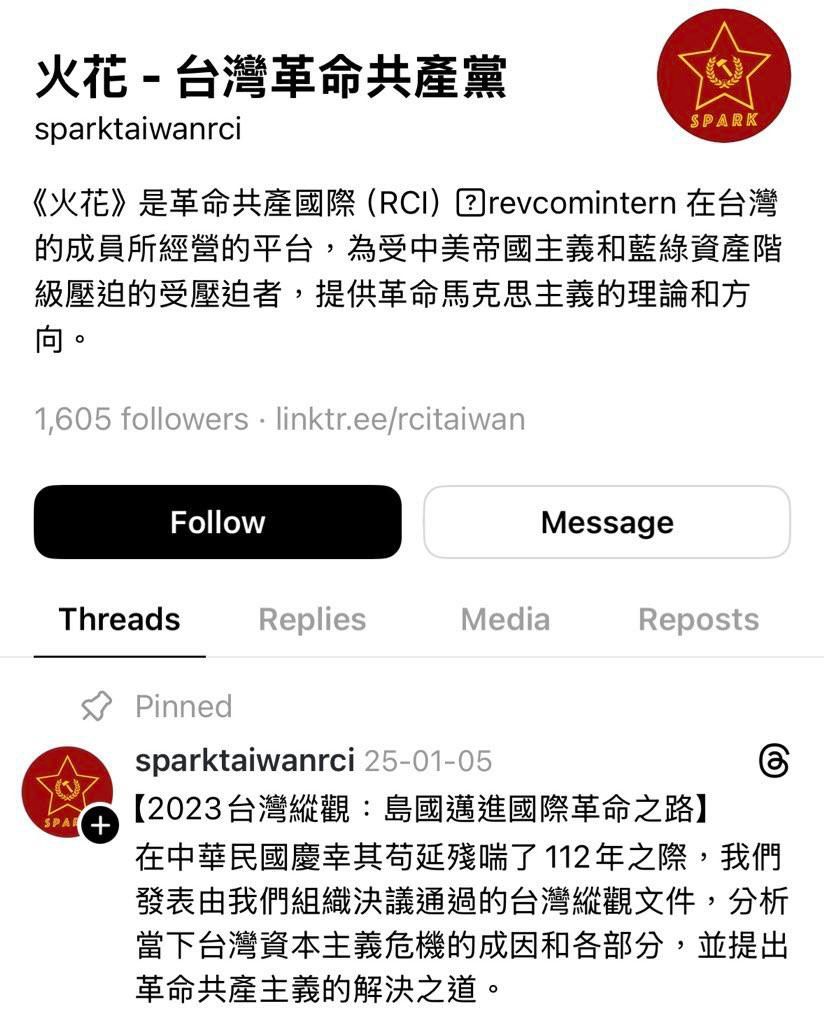Tap the plus badge on post avatar

tap(100, 826)
